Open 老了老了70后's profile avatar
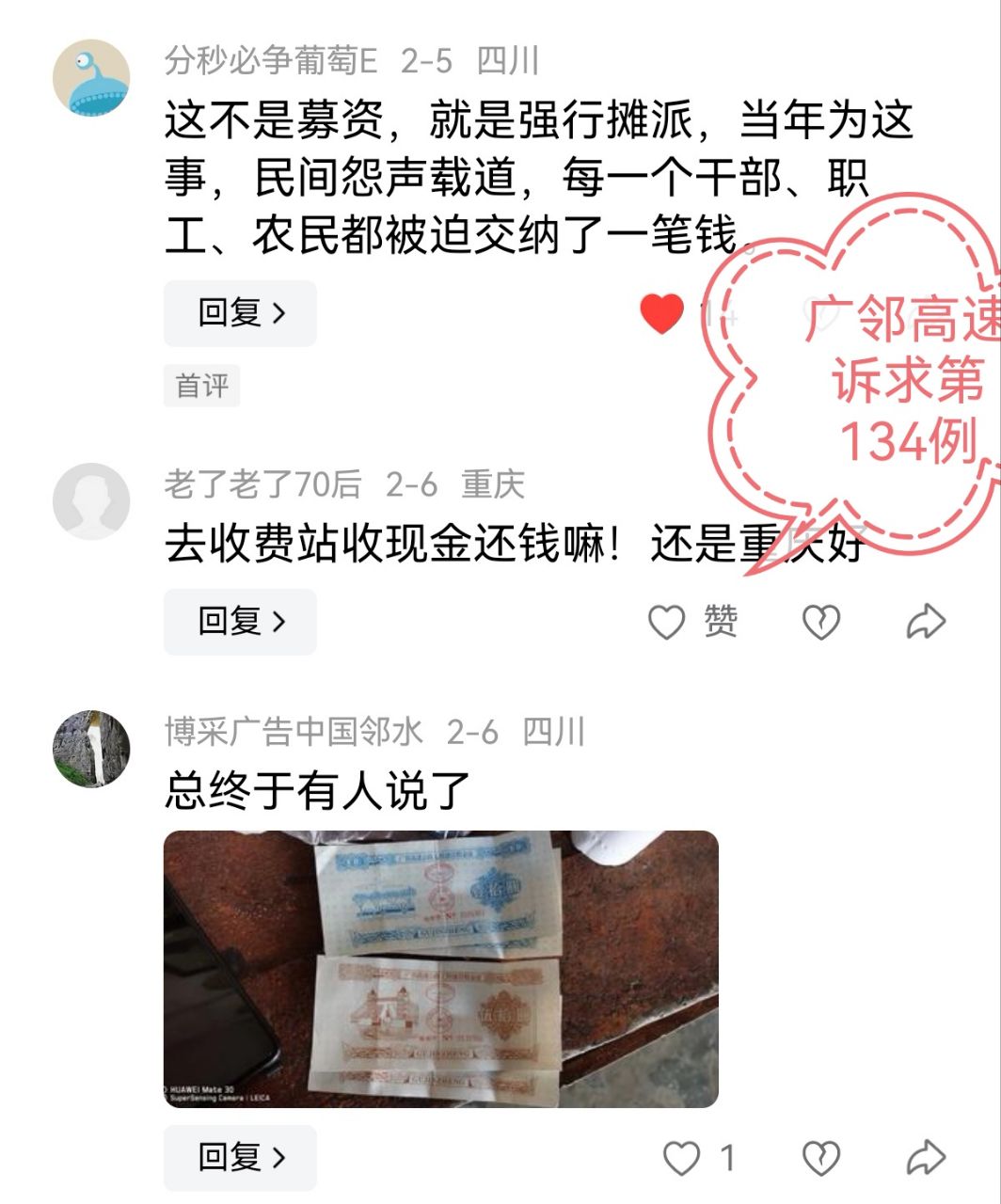The width and height of the screenshot is (1001, 1204). [x=90, y=501]
